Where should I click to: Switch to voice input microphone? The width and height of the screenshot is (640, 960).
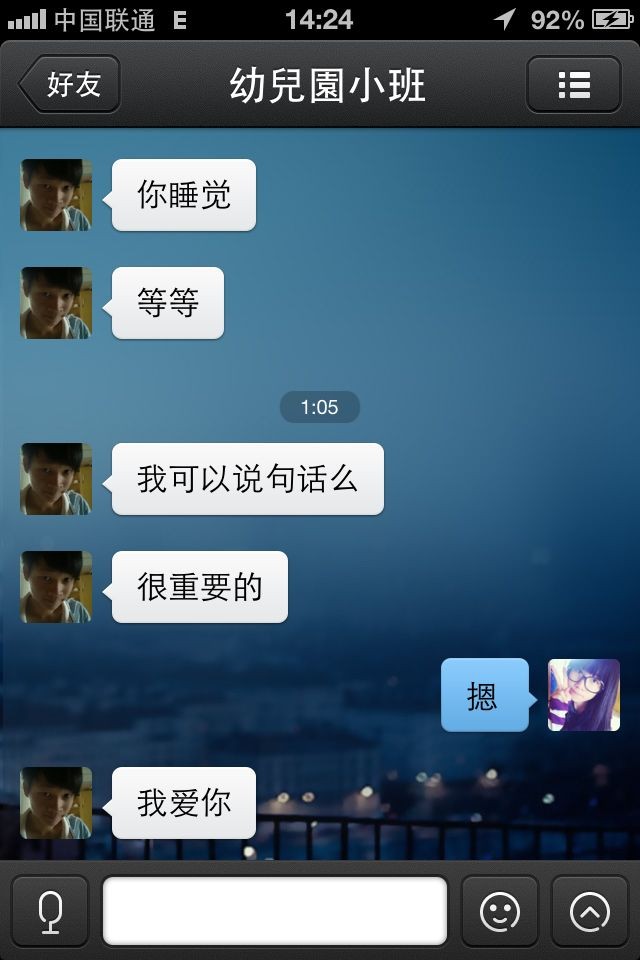pyautogui.click(x=50, y=911)
